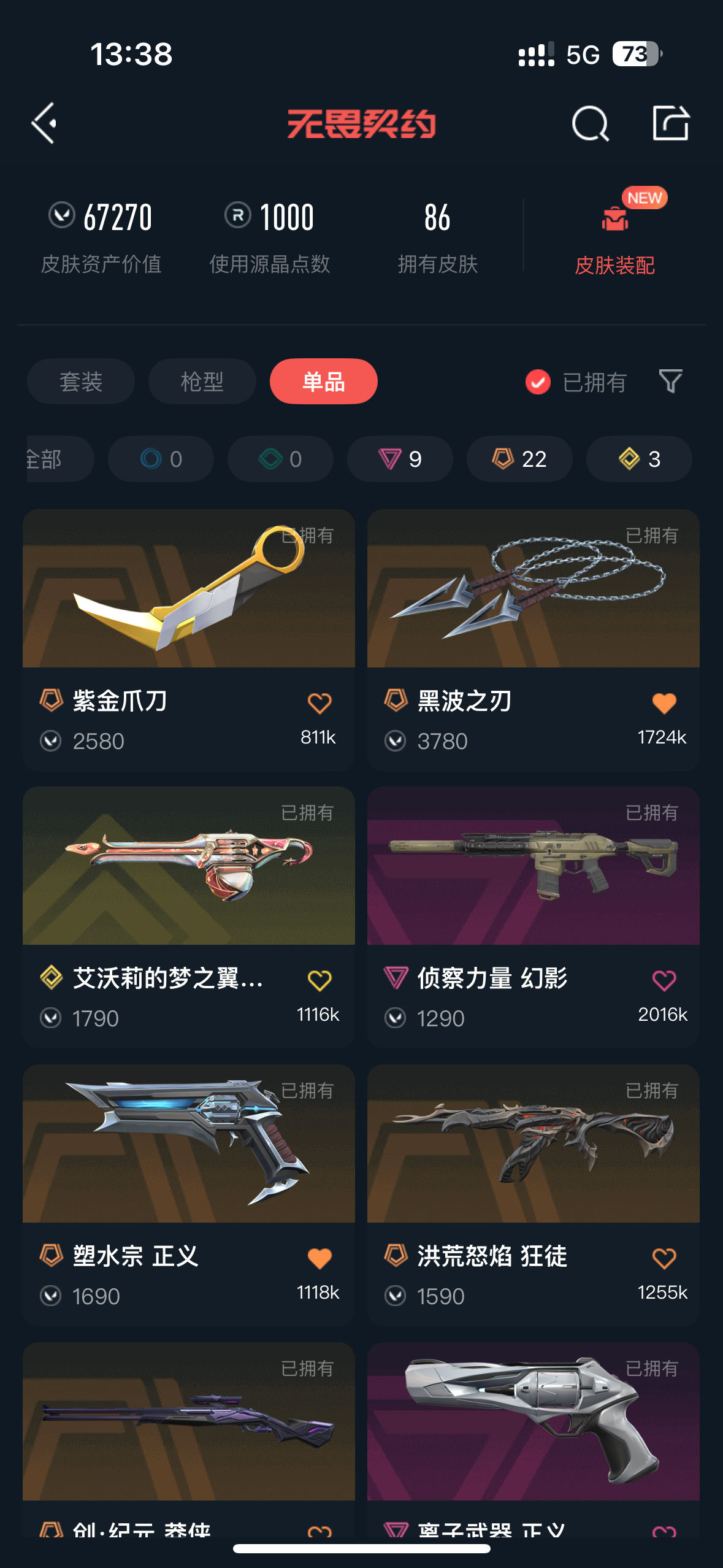This screenshot has width=723, height=1568.
Task: Select the 单品 tab
Action: (323, 382)
